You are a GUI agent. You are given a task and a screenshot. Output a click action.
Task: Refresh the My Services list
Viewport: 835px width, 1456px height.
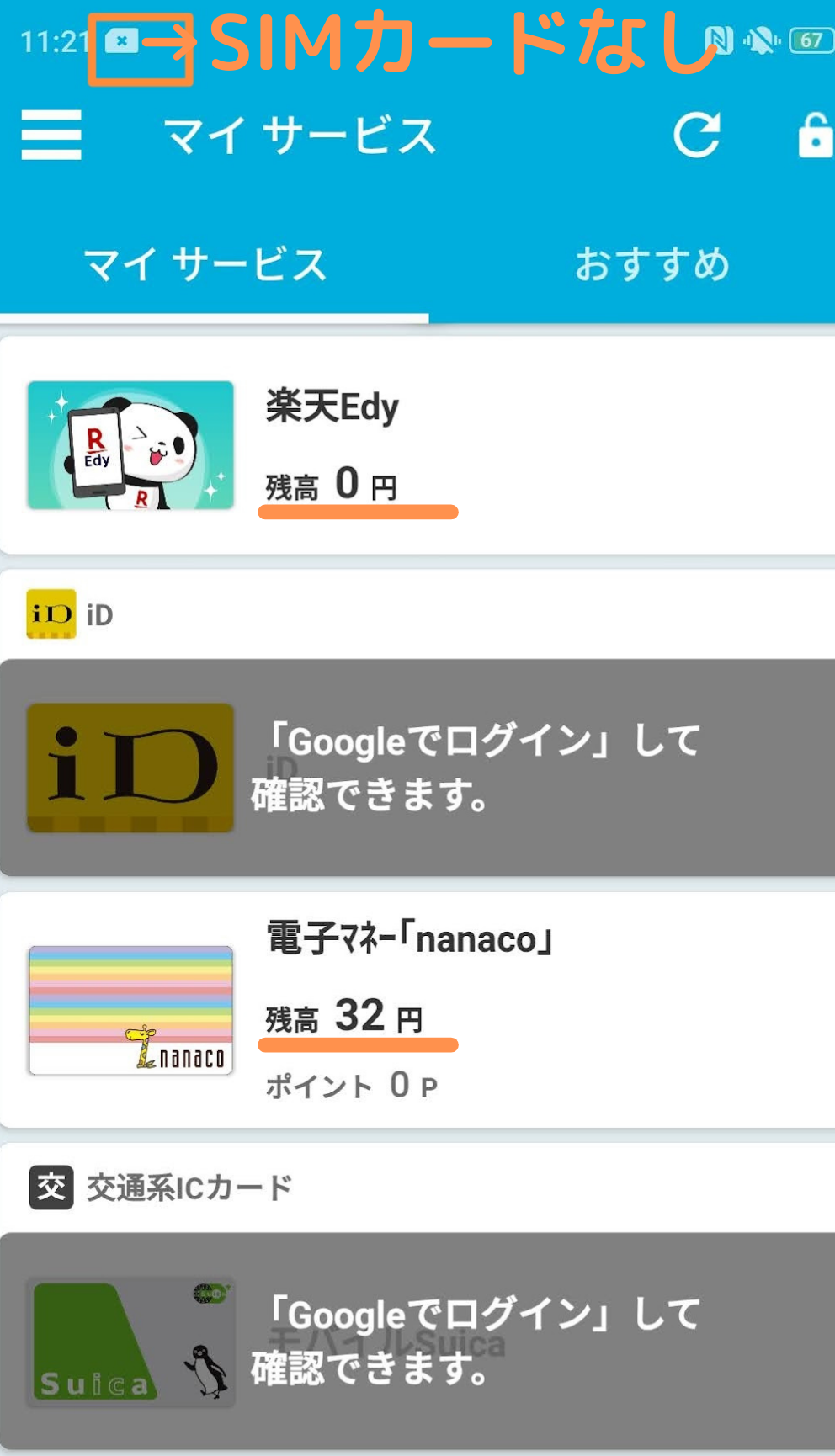point(697,135)
